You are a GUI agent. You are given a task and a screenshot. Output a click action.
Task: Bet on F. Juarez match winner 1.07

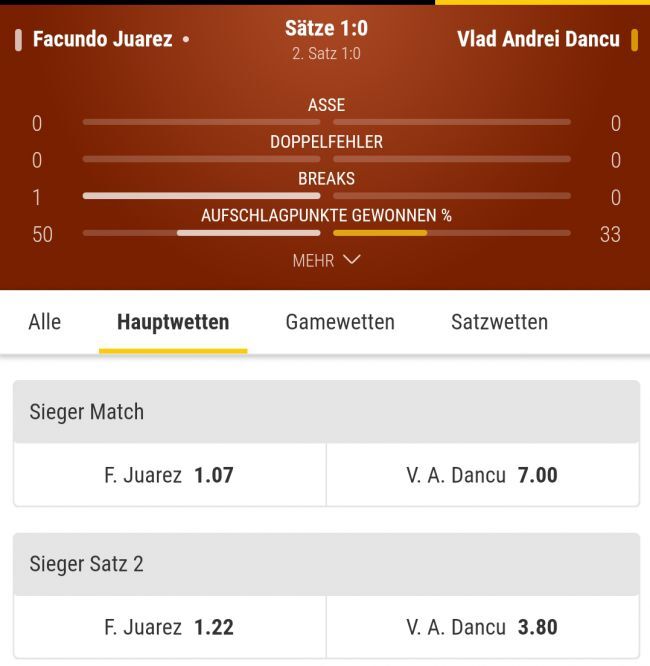pos(169,475)
